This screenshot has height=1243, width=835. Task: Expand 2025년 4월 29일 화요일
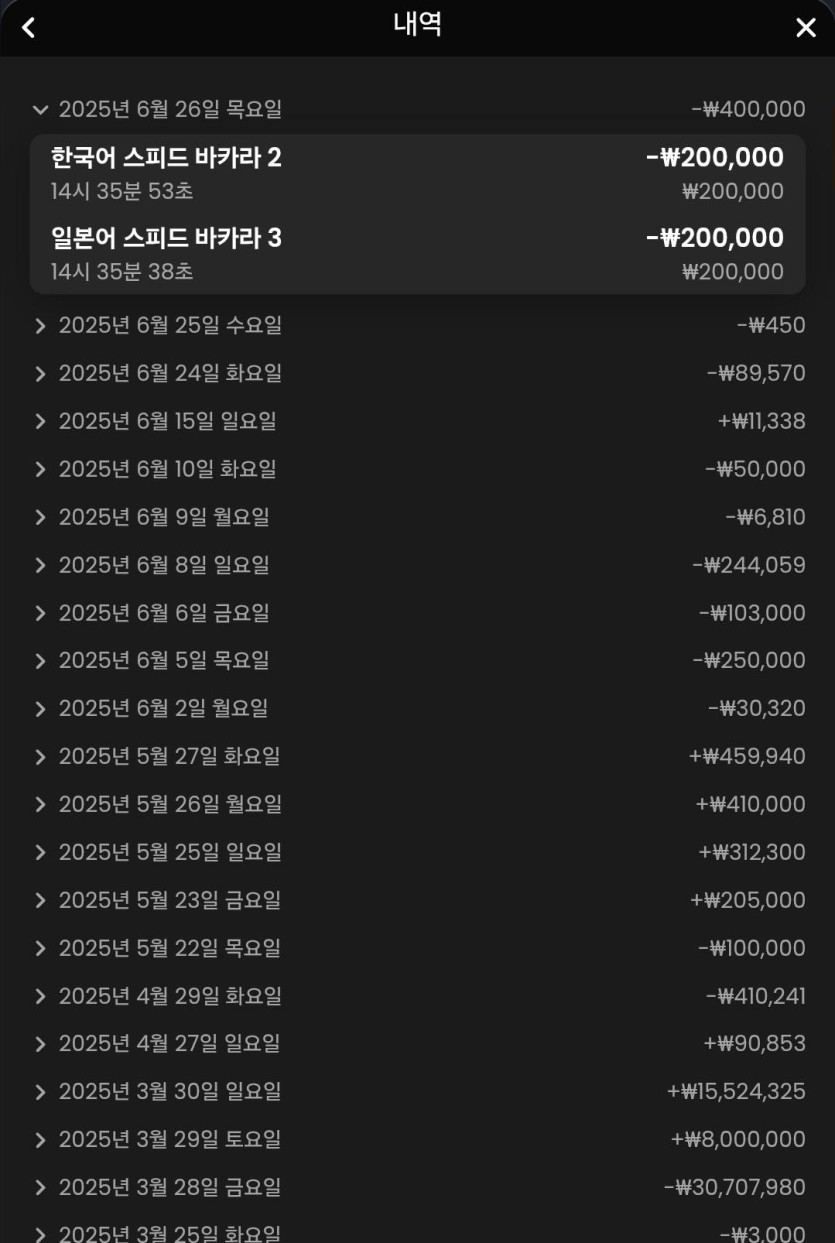[170, 996]
